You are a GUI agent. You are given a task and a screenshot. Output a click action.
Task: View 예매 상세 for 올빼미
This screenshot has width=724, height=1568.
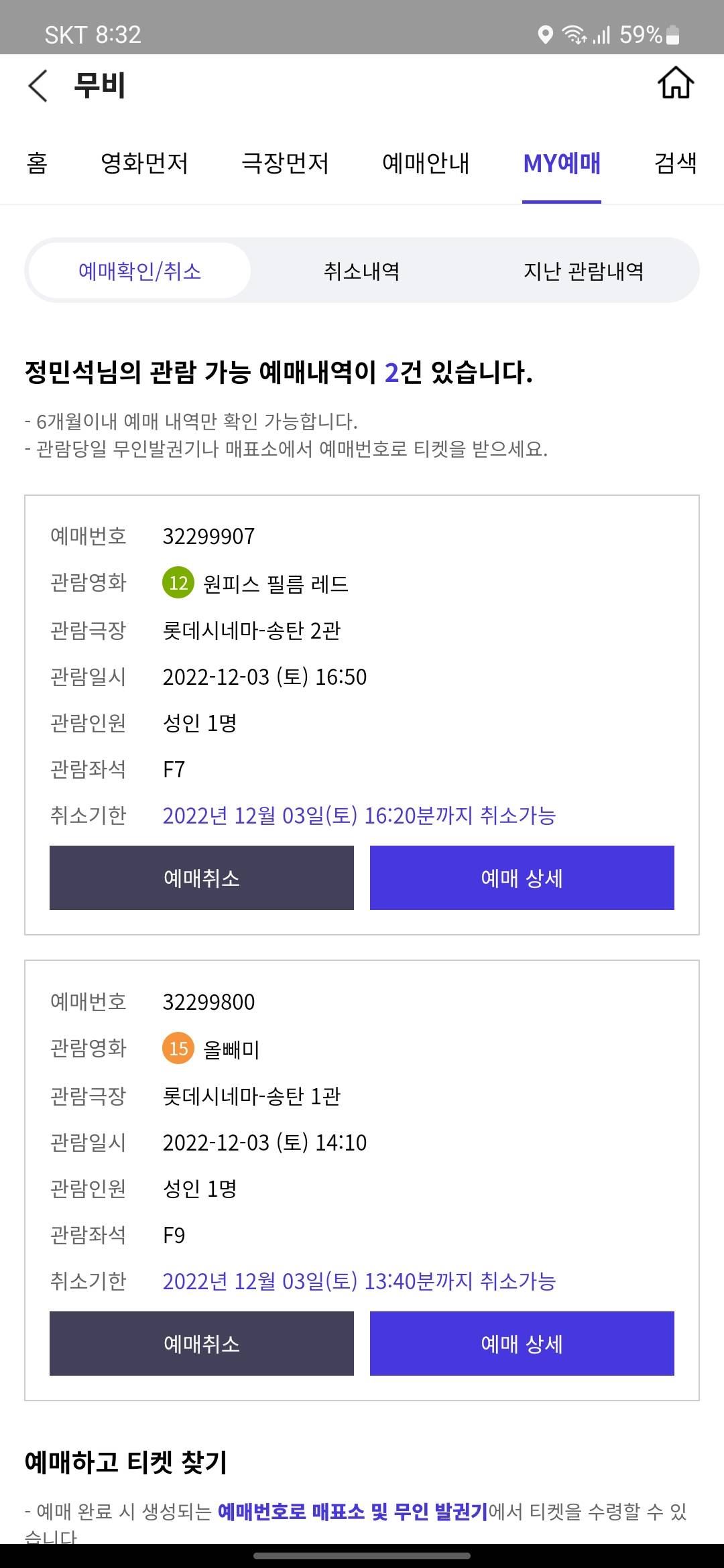click(x=522, y=1344)
